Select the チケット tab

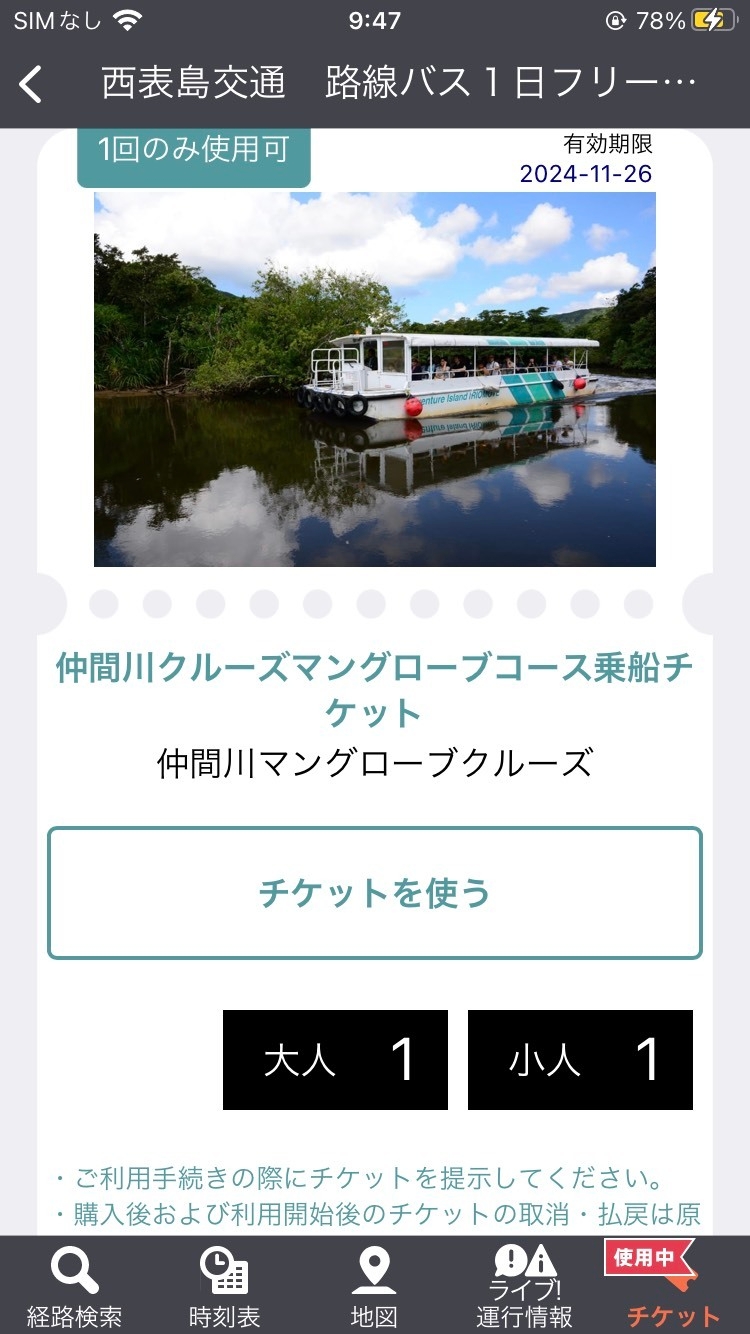coord(673,1288)
